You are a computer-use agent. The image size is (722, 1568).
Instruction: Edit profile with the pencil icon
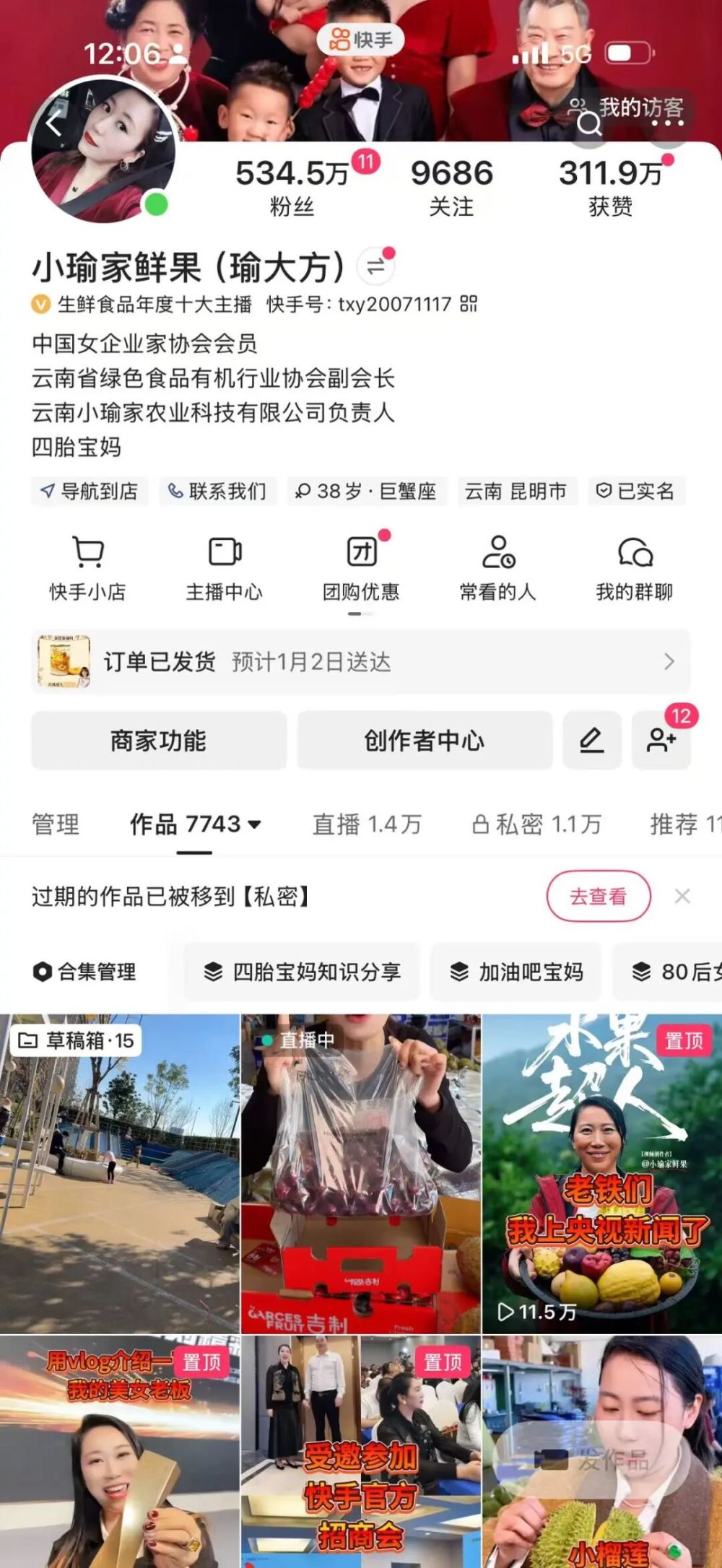592,740
